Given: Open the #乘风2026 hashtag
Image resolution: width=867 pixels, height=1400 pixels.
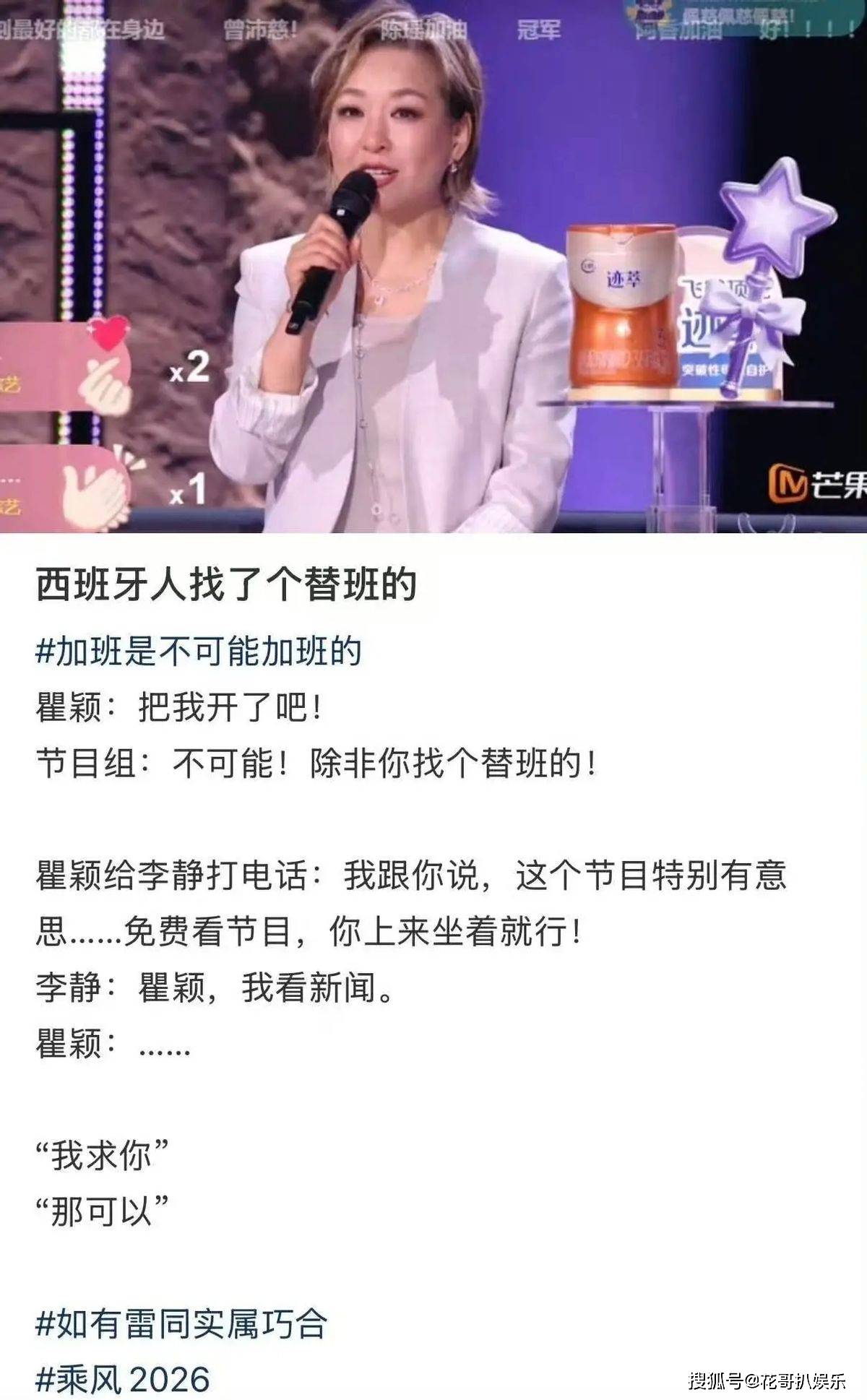Looking at the screenshot, I should point(123,1378).
